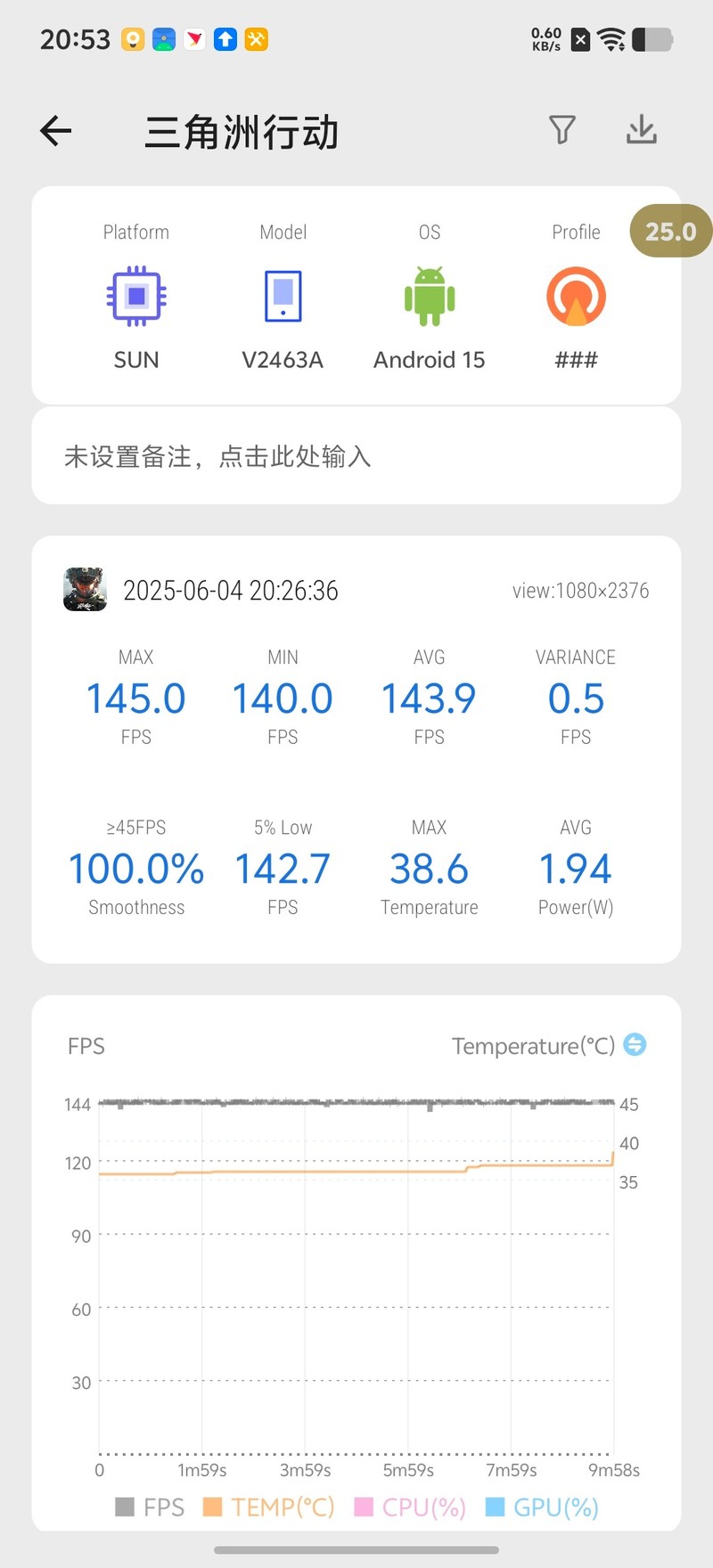Select the 三角洲行动 title
Viewport: 713px width, 1568px height.
tap(242, 130)
